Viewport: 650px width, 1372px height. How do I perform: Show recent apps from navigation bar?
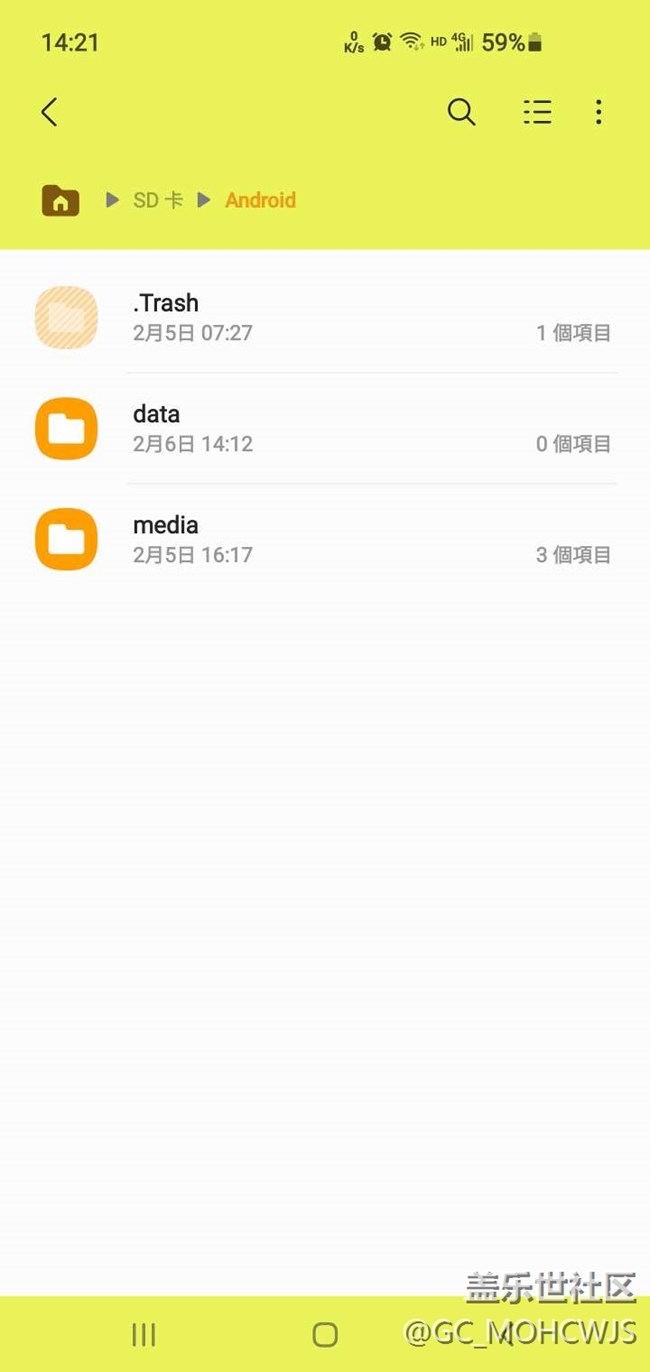[x=144, y=1334]
